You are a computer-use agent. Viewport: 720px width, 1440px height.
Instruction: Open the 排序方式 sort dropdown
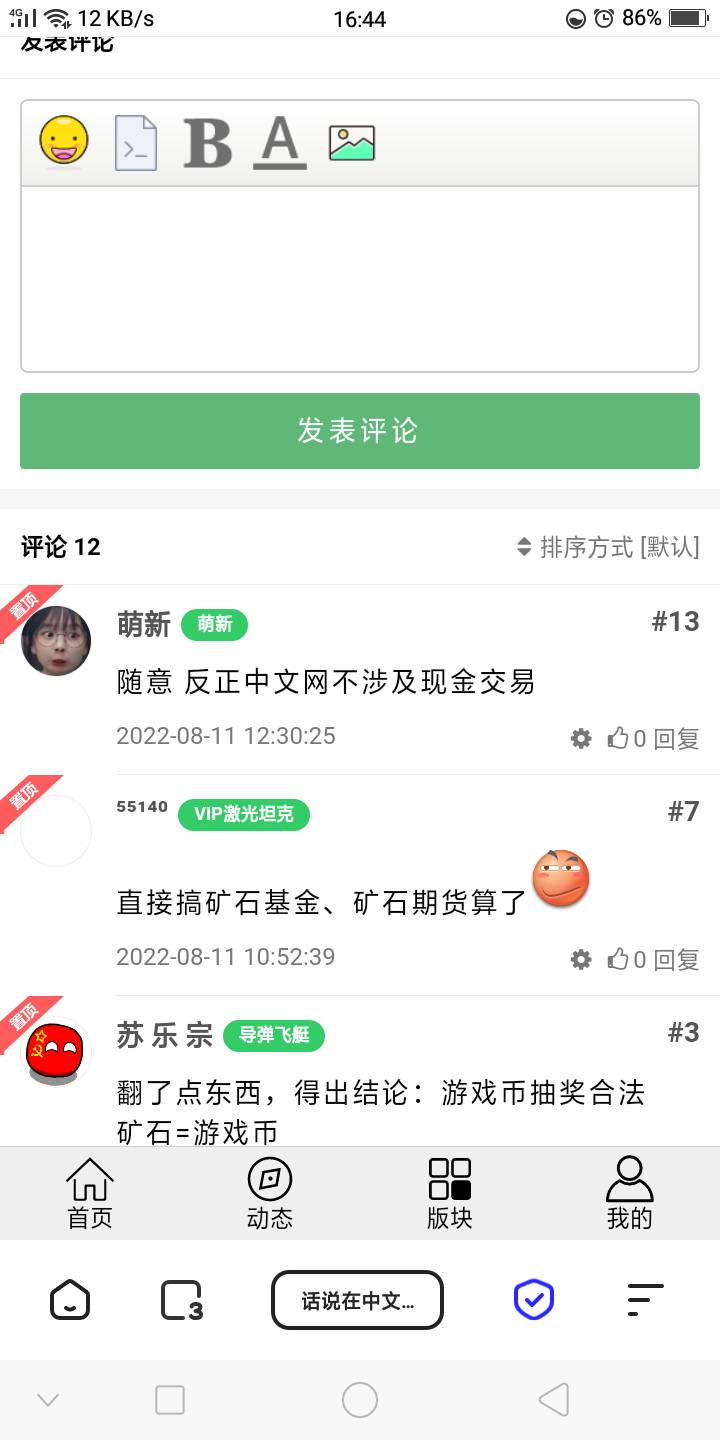(x=608, y=547)
